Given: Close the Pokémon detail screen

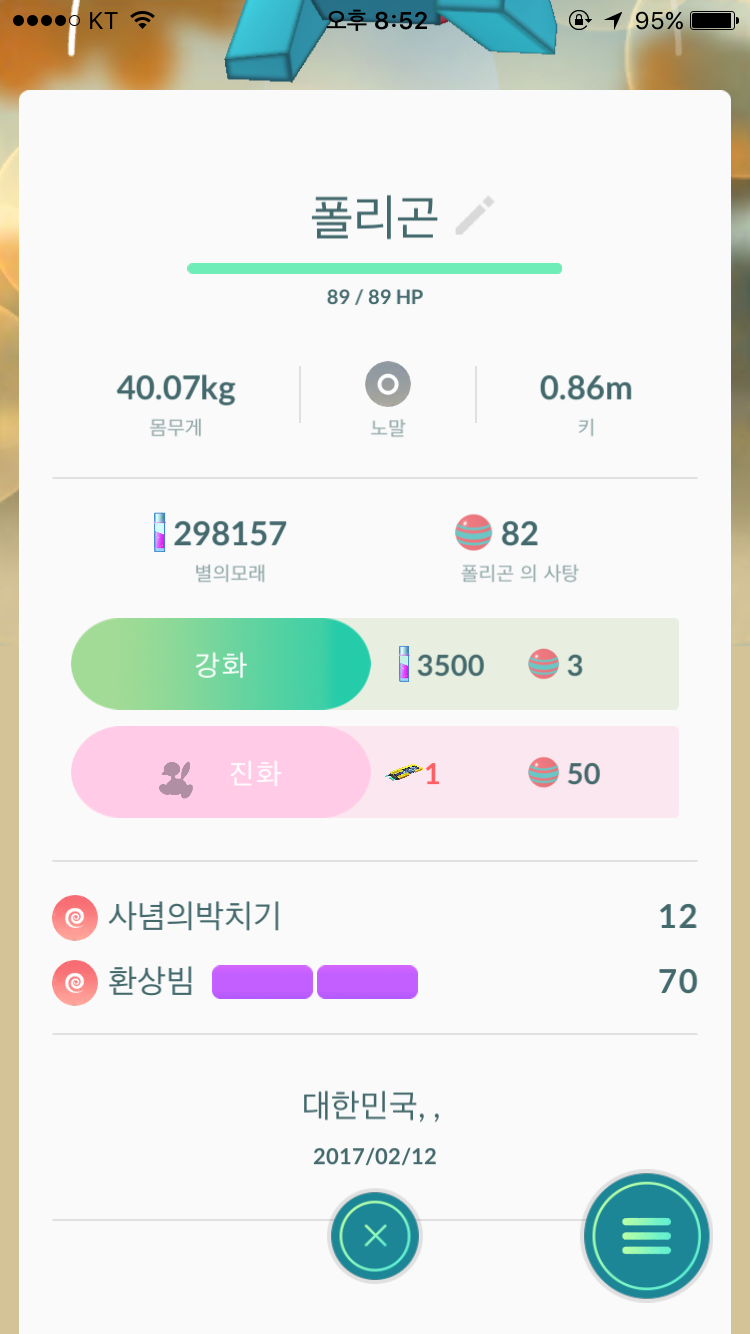Looking at the screenshot, I should [375, 1236].
